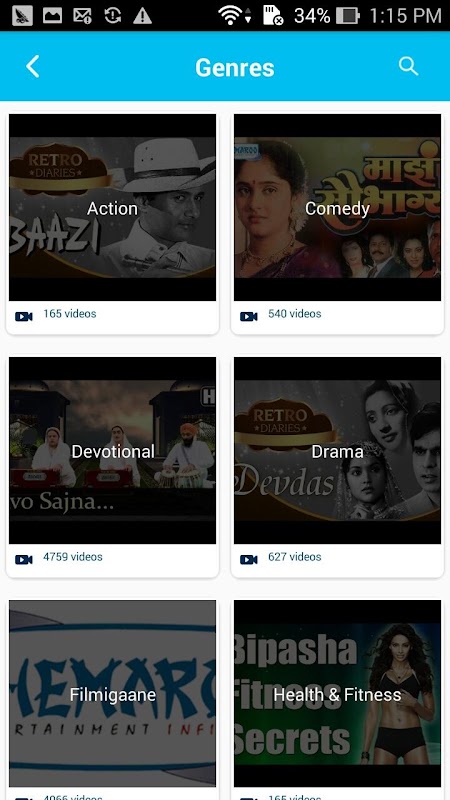Open the search magnifier icon
The image size is (450, 800).
pos(408,66)
